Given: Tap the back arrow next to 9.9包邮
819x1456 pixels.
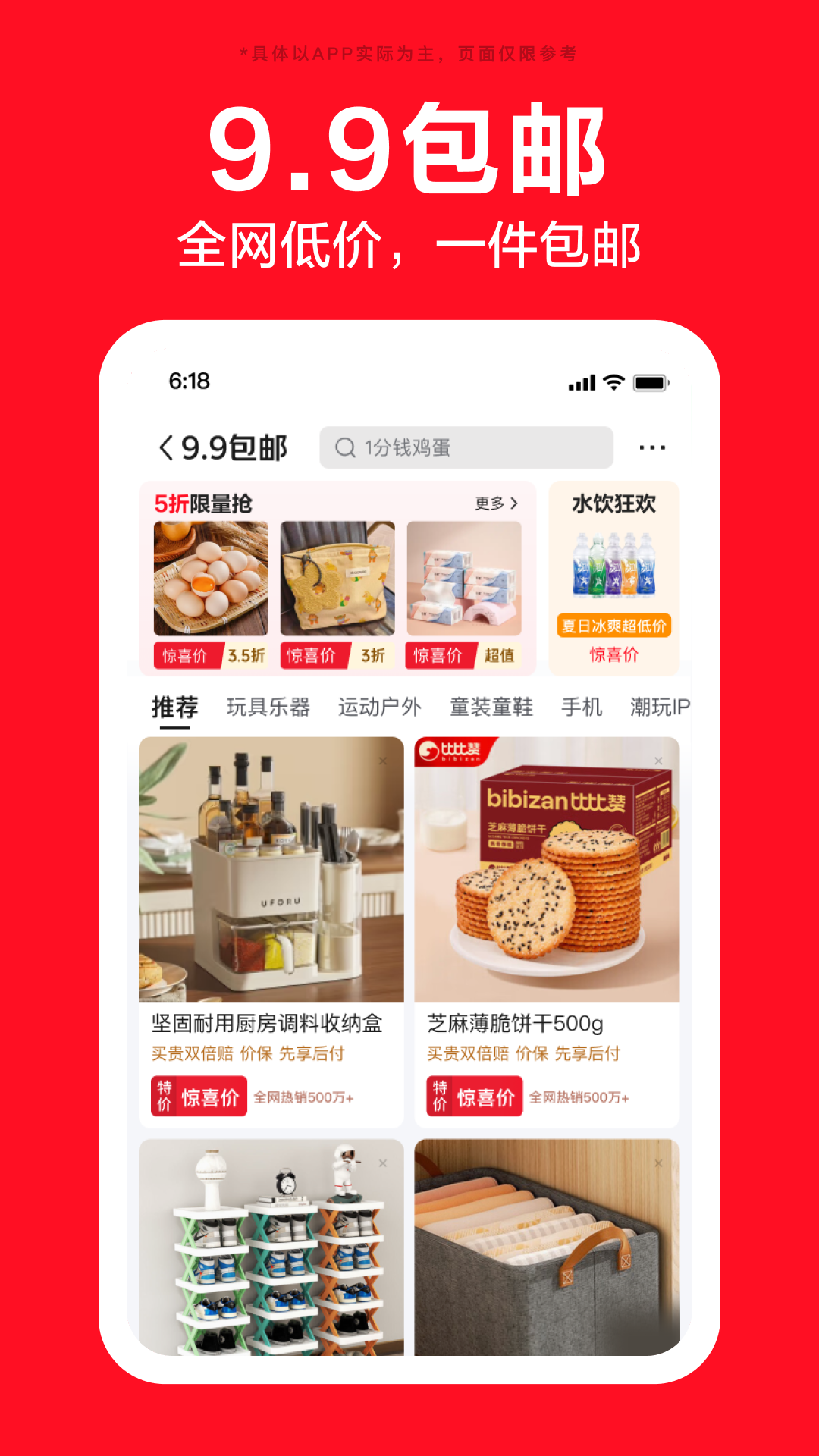Looking at the screenshot, I should click(x=168, y=447).
